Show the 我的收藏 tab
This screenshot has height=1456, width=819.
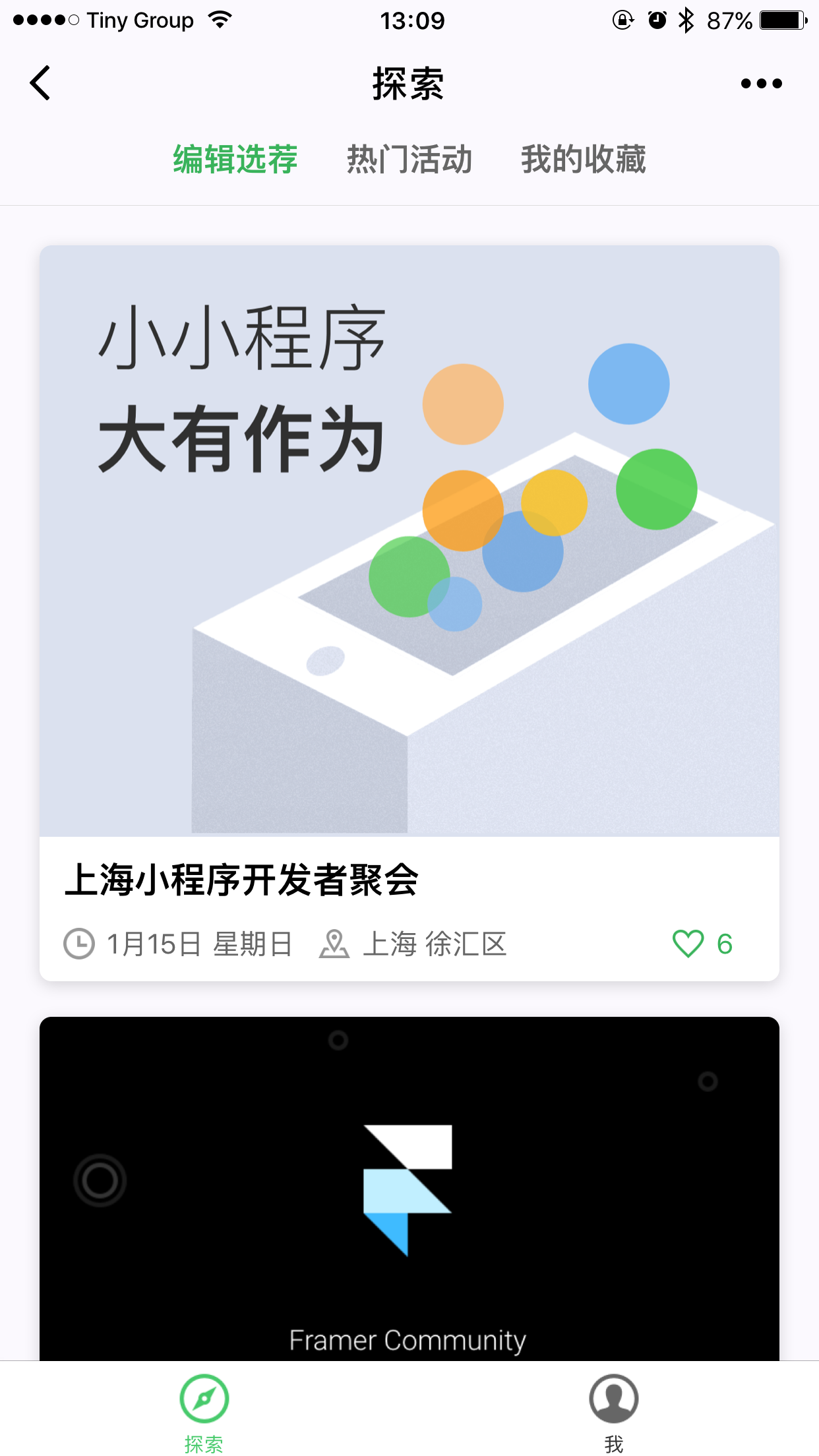click(584, 160)
